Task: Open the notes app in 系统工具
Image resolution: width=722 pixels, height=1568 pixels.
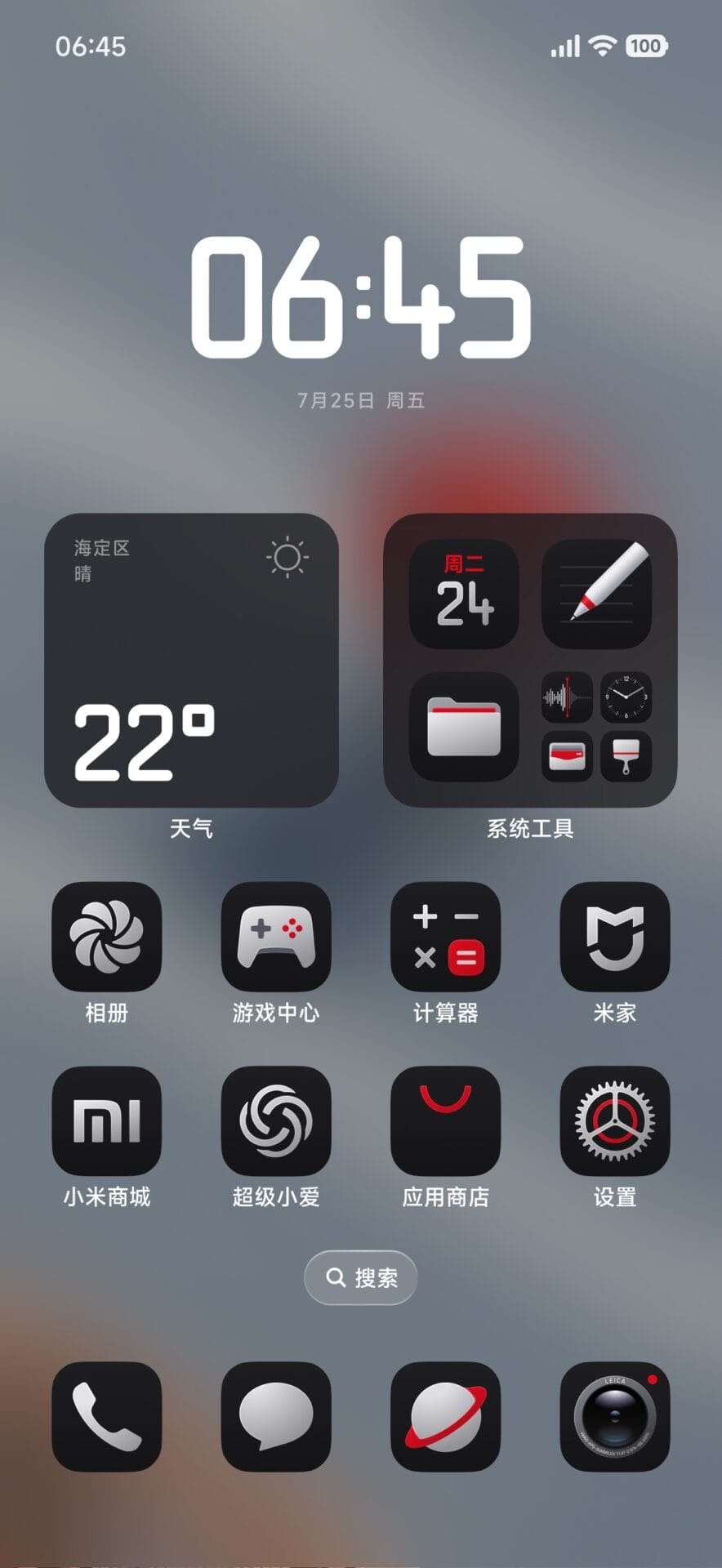Action: tap(596, 594)
